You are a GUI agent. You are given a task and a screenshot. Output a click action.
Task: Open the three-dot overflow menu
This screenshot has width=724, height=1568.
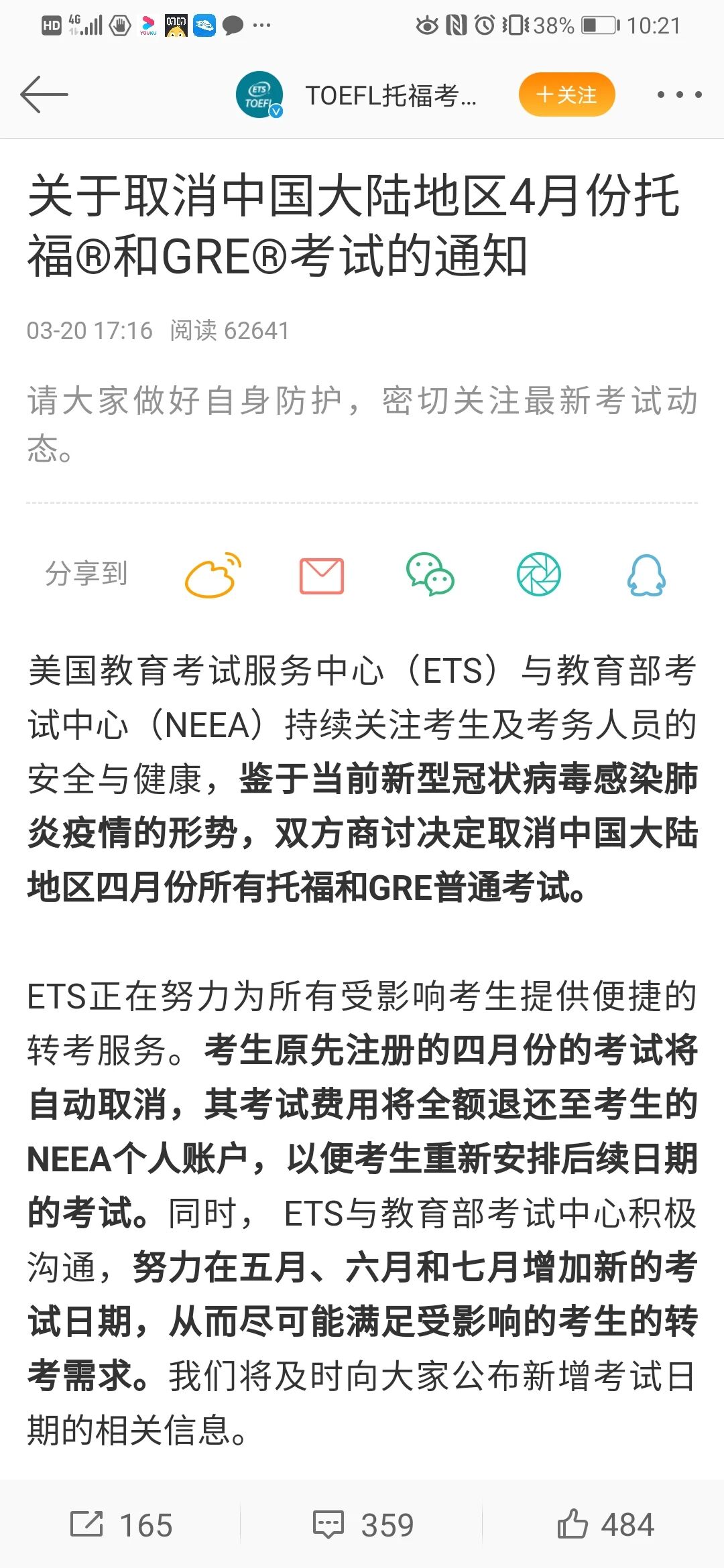coord(679,94)
